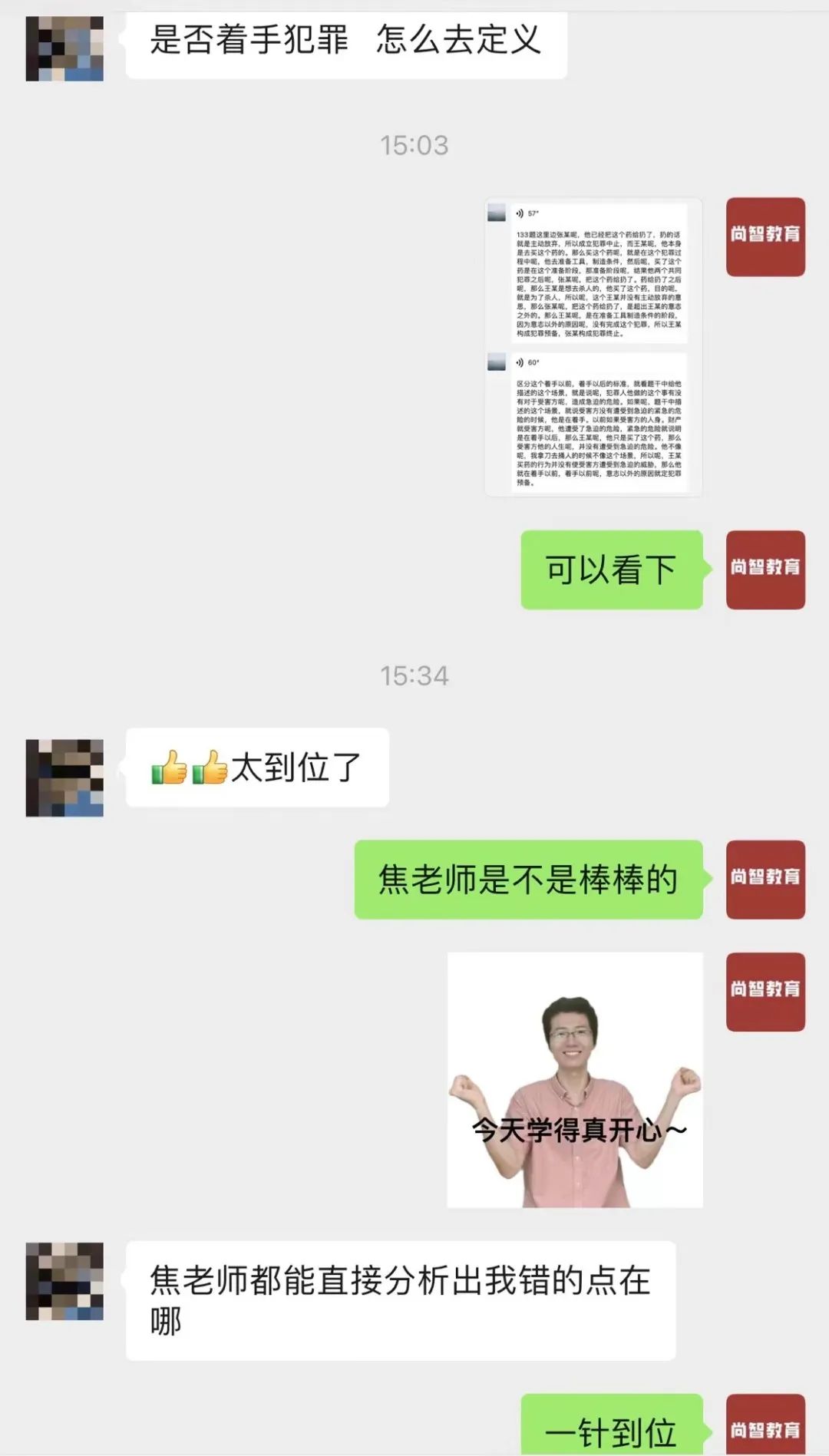Open the screenshot image message sent at 15:03

coord(593,347)
